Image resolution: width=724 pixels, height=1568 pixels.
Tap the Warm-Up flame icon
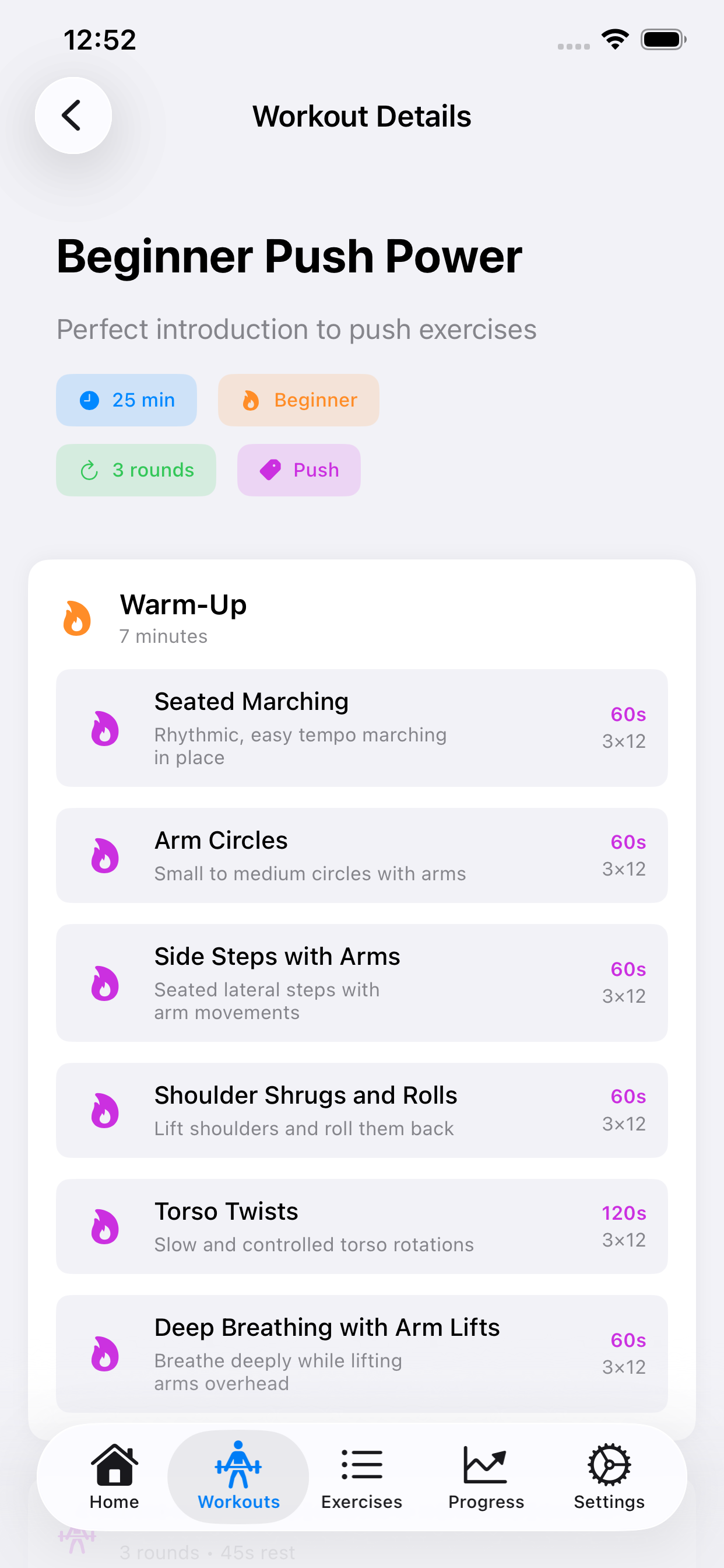77,617
